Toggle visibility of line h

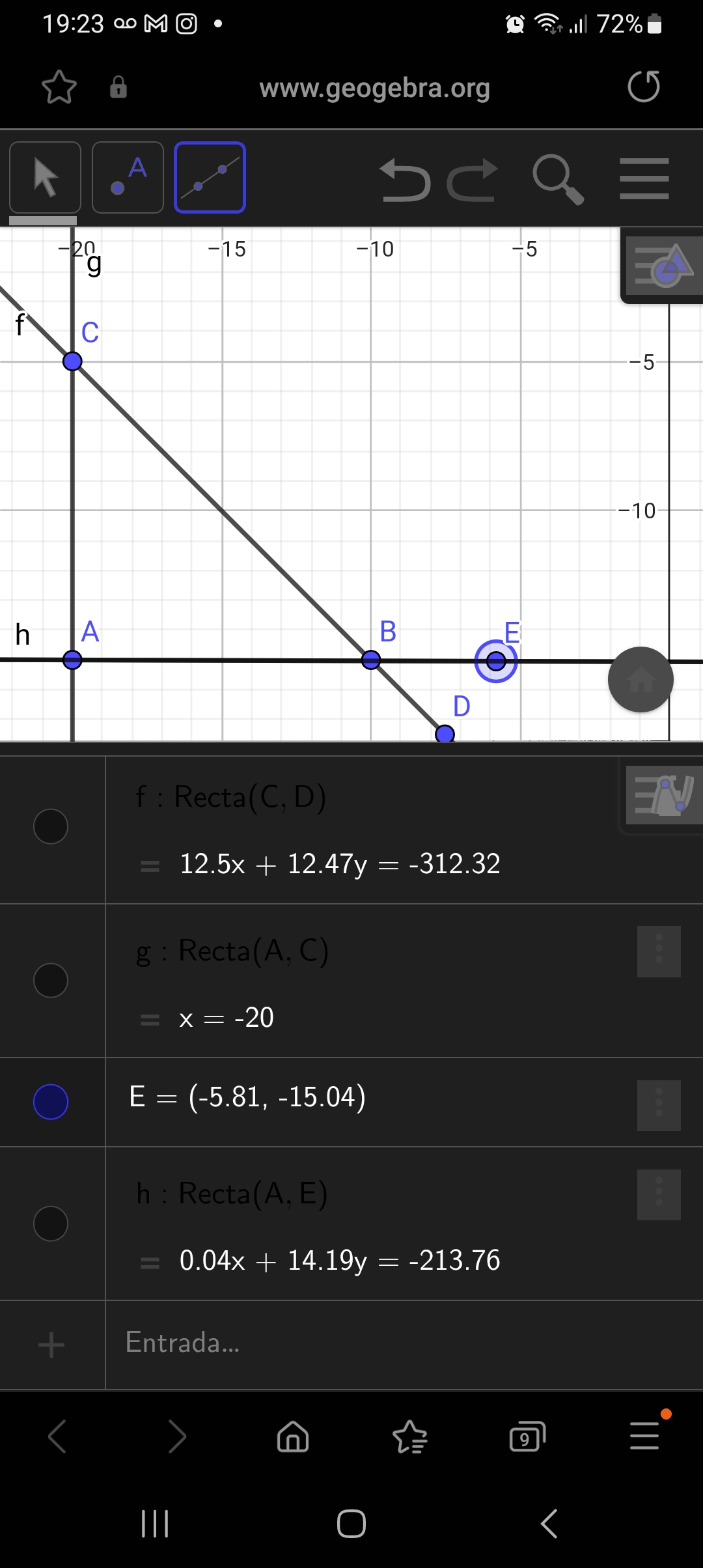[x=51, y=1224]
